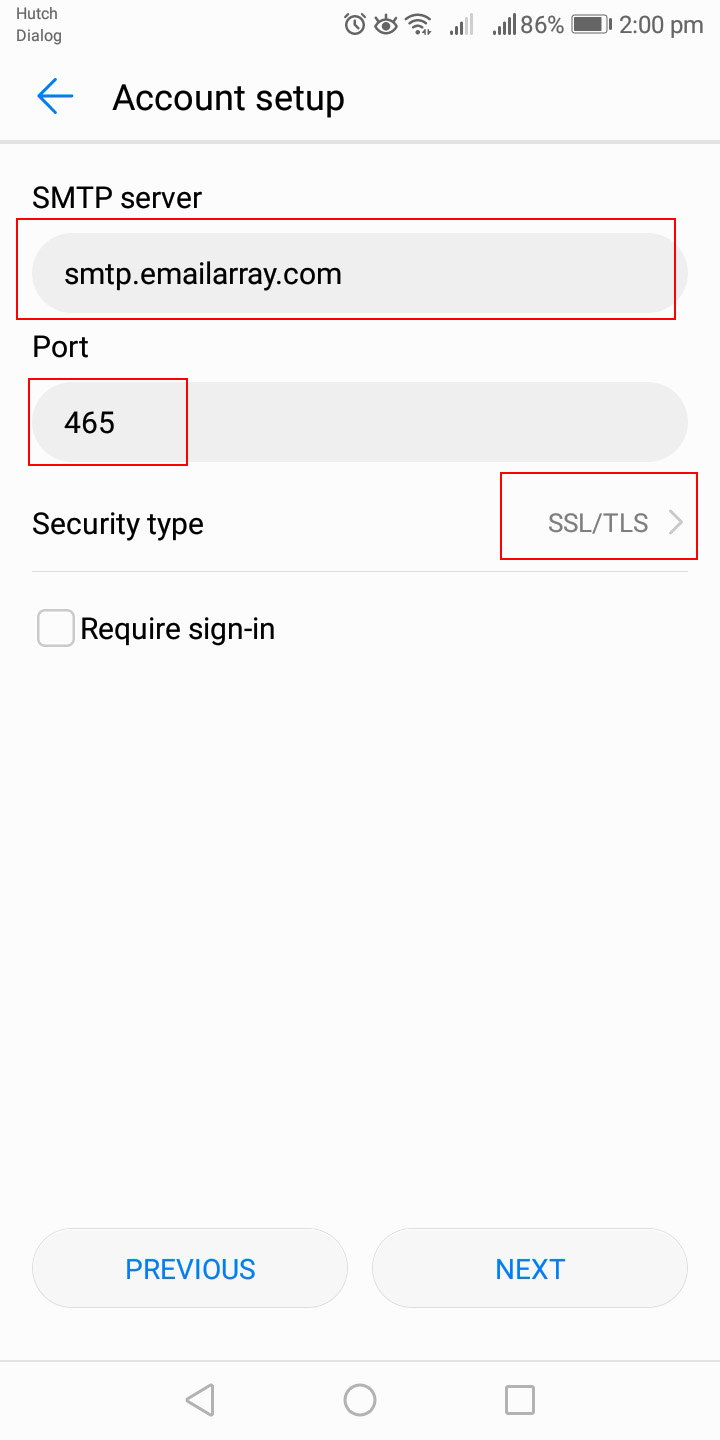
Task: Open recent apps from navigation bar
Action: pyautogui.click(x=519, y=1399)
